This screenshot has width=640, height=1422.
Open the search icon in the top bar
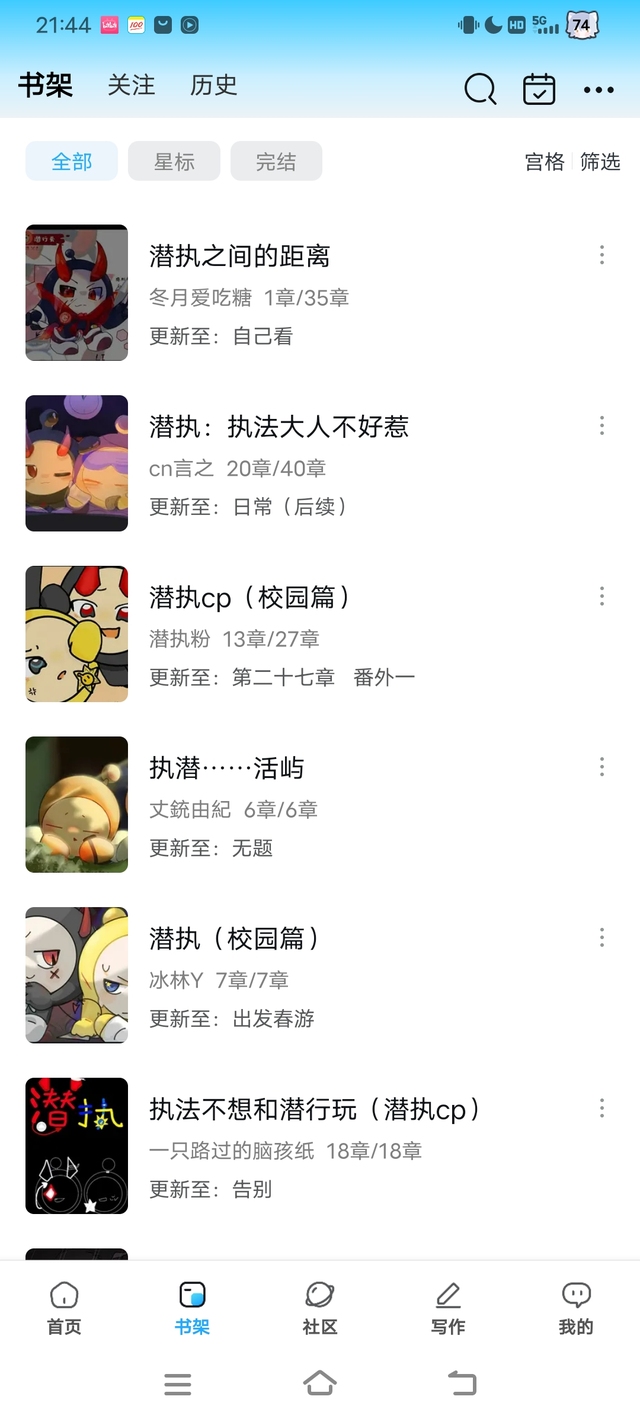[x=480, y=88]
